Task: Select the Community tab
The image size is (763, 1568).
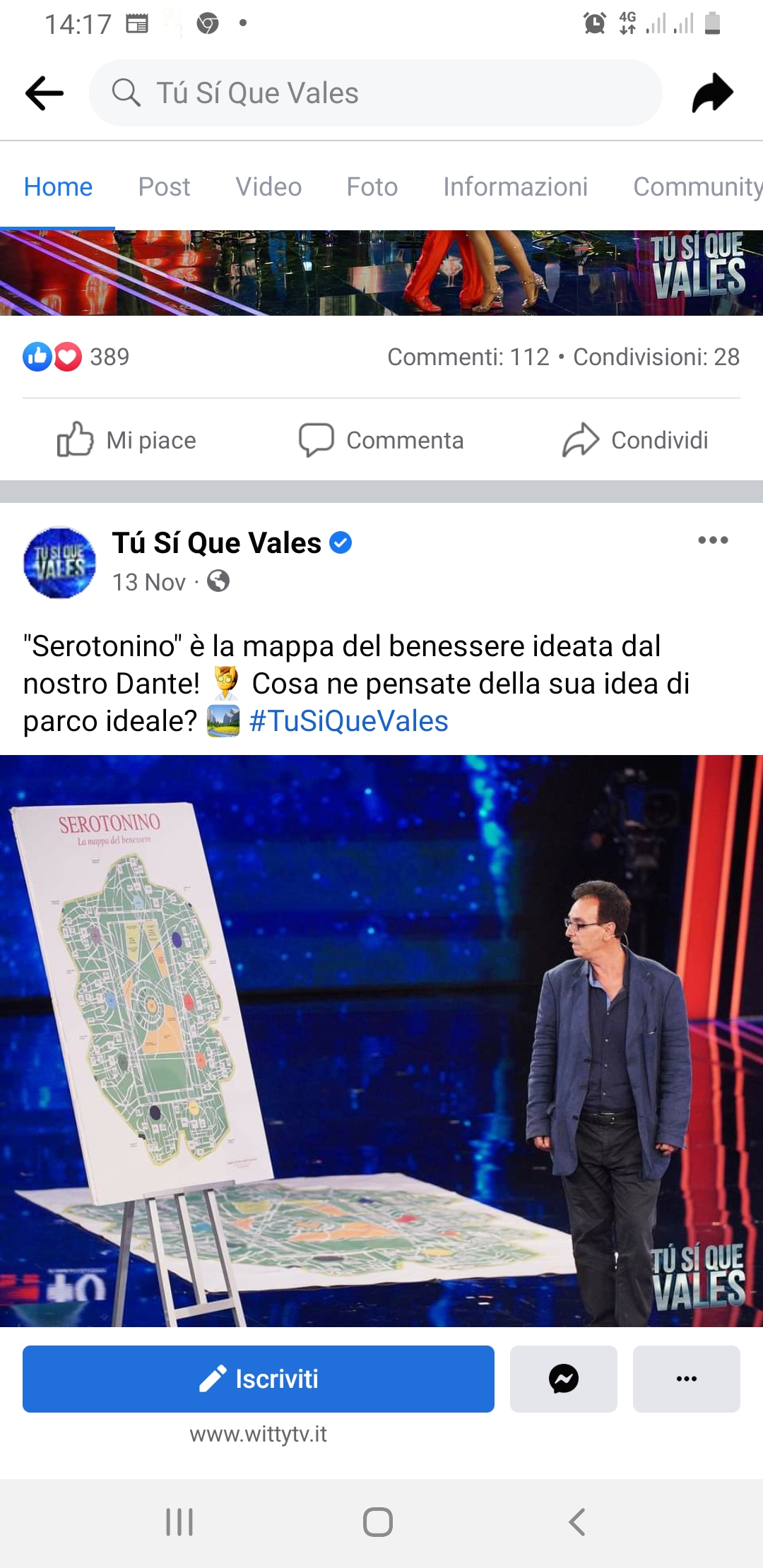Action: pyautogui.click(x=698, y=187)
